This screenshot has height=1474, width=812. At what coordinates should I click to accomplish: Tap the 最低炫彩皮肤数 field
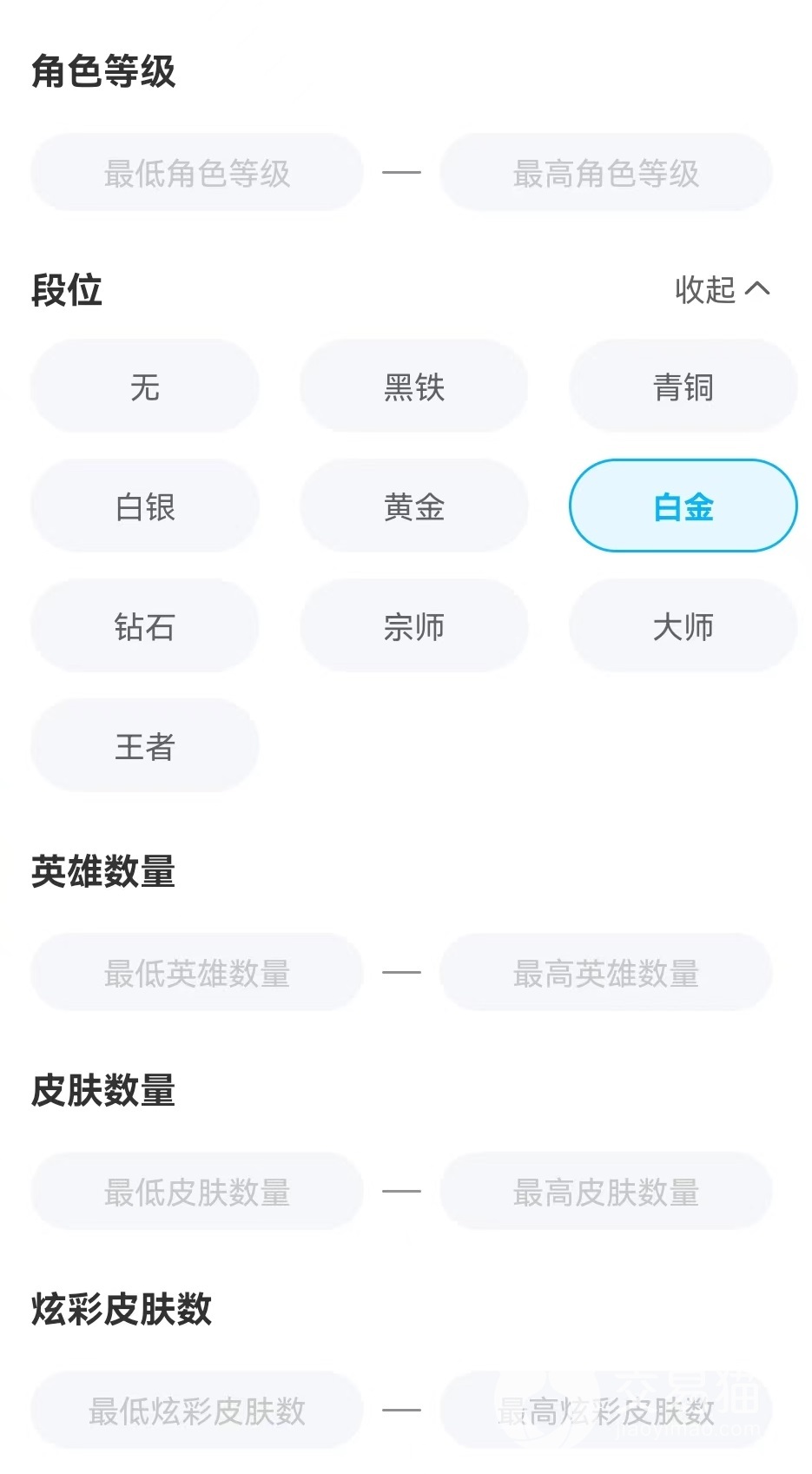pyautogui.click(x=197, y=1411)
